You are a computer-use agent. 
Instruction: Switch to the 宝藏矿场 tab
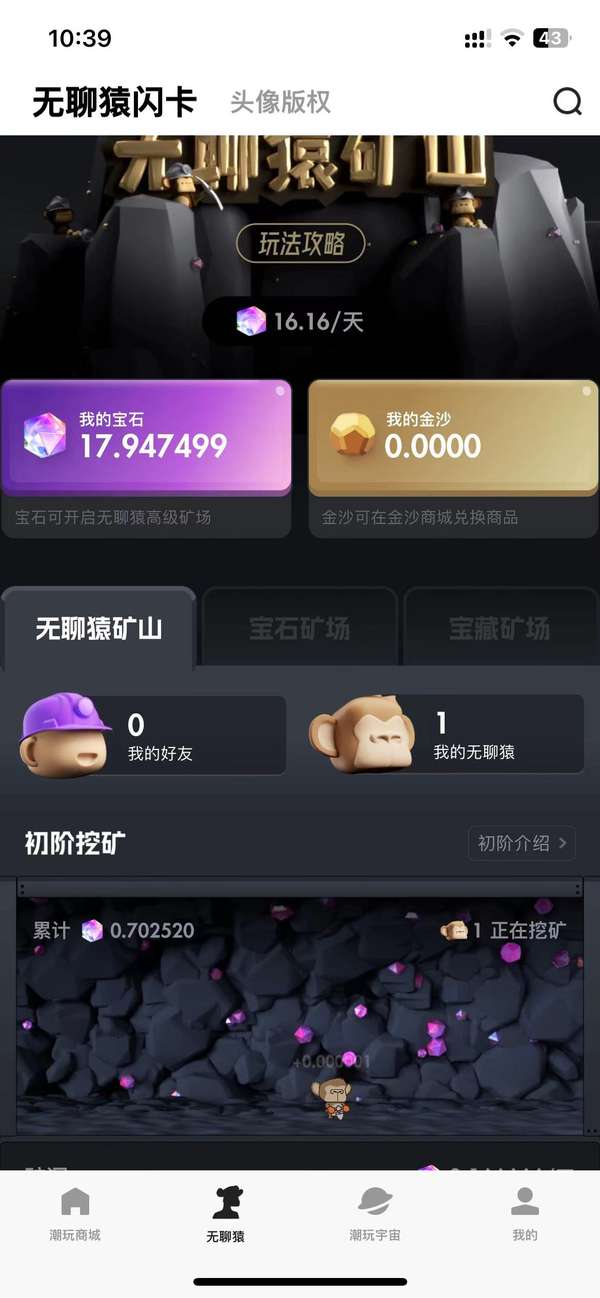tap(500, 628)
